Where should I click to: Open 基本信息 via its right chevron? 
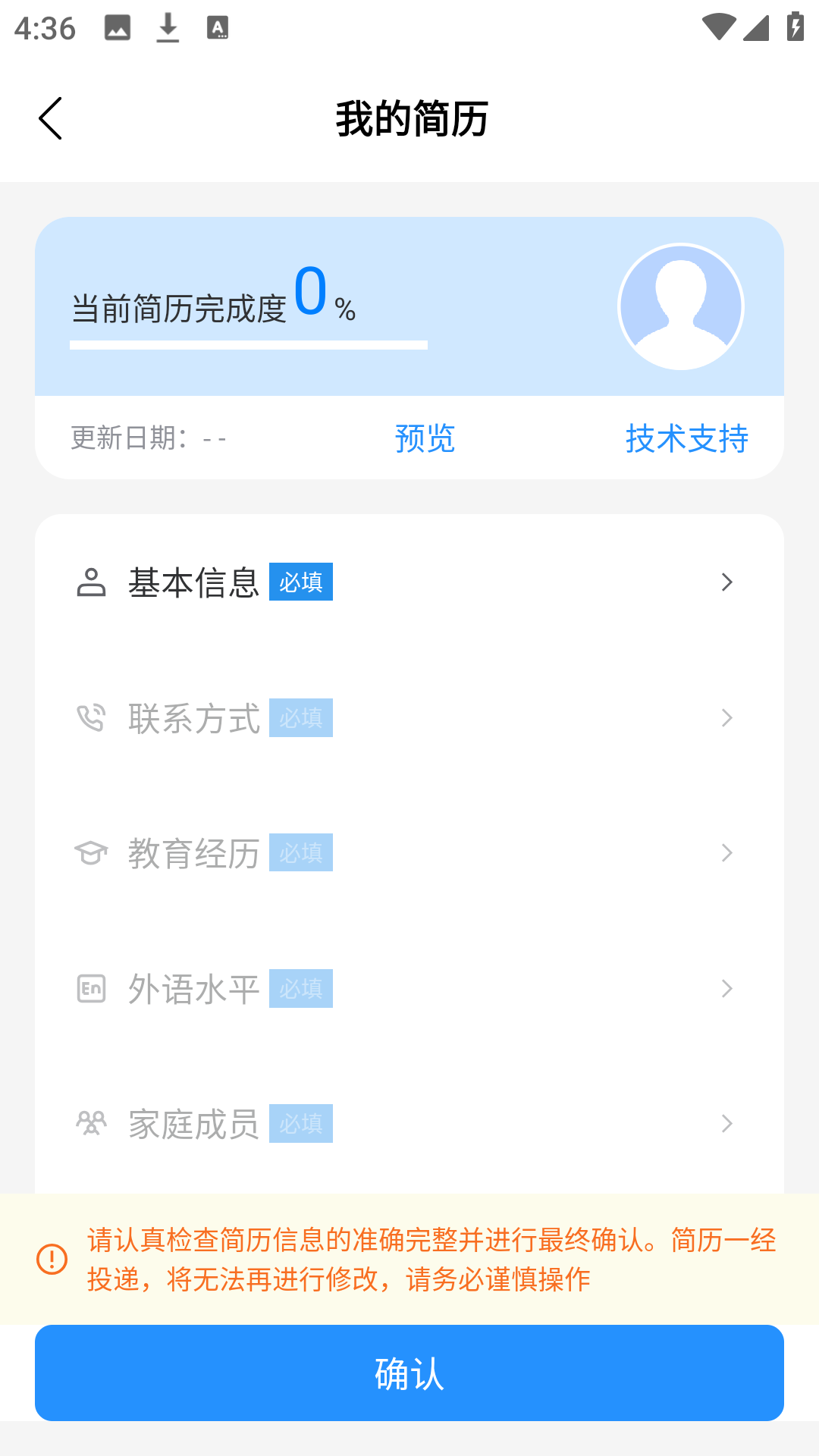point(727,582)
